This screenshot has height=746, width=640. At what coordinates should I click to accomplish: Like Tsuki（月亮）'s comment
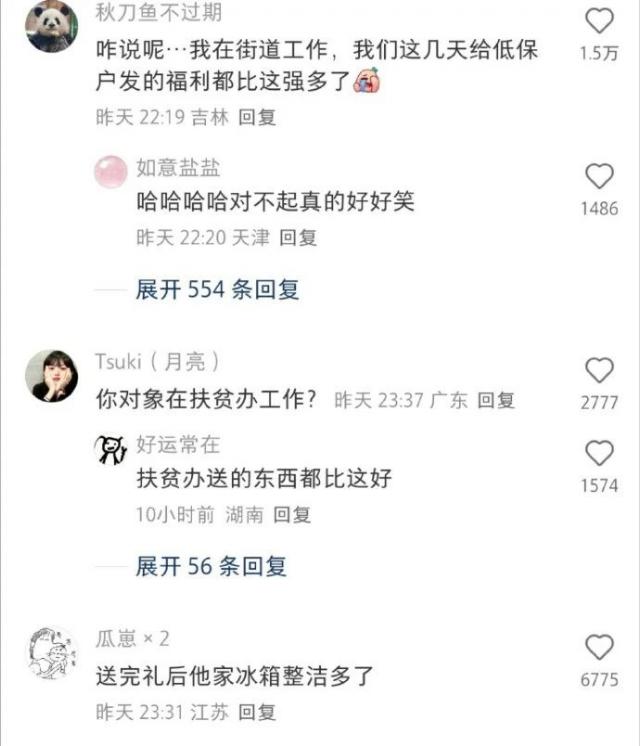(x=599, y=371)
